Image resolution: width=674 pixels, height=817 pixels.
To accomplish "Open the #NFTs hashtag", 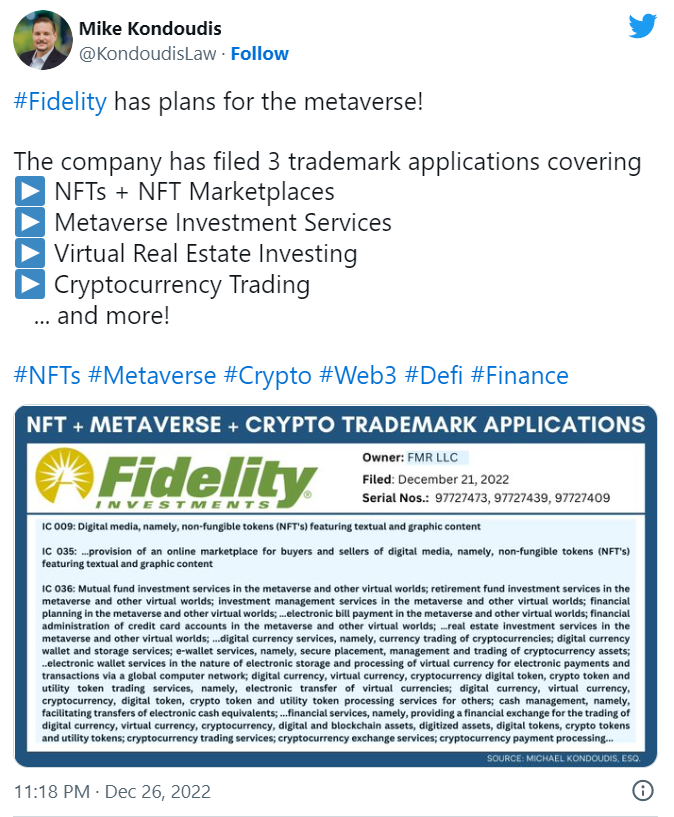I will (47, 376).
